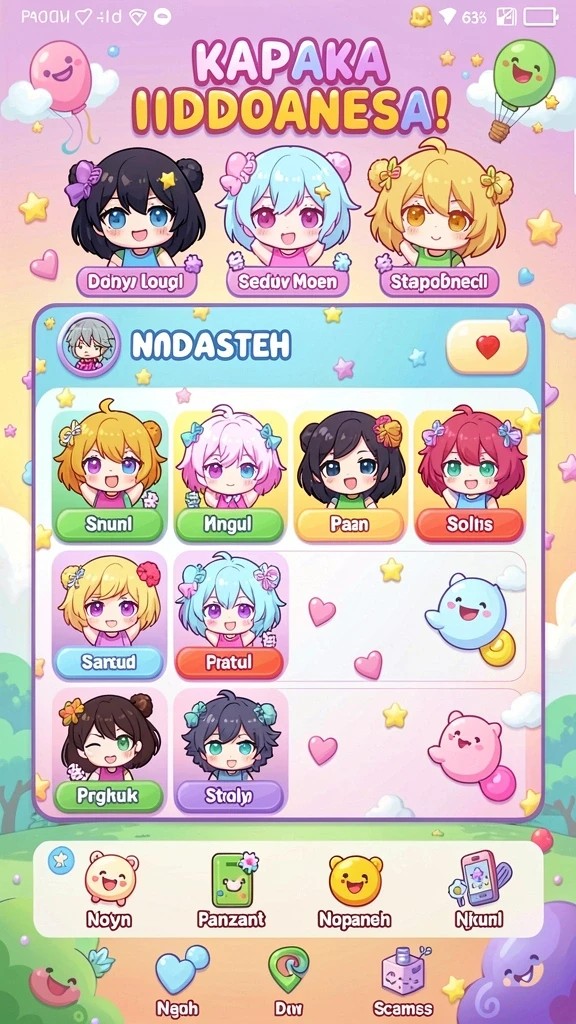This screenshot has width=576, height=1024.
Task: Pick the Soltis character card
Action: 470,474
